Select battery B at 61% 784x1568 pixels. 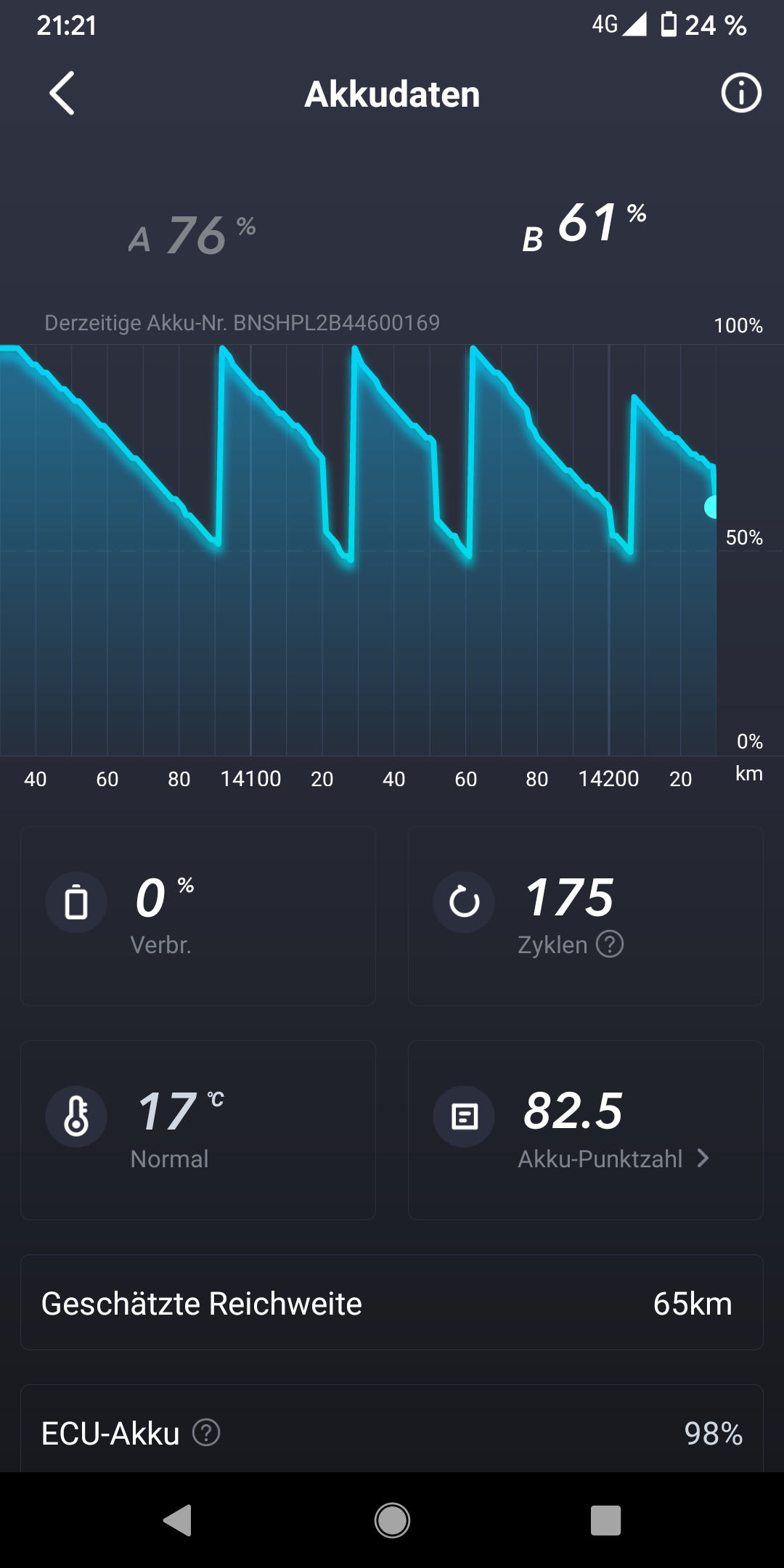click(x=584, y=226)
